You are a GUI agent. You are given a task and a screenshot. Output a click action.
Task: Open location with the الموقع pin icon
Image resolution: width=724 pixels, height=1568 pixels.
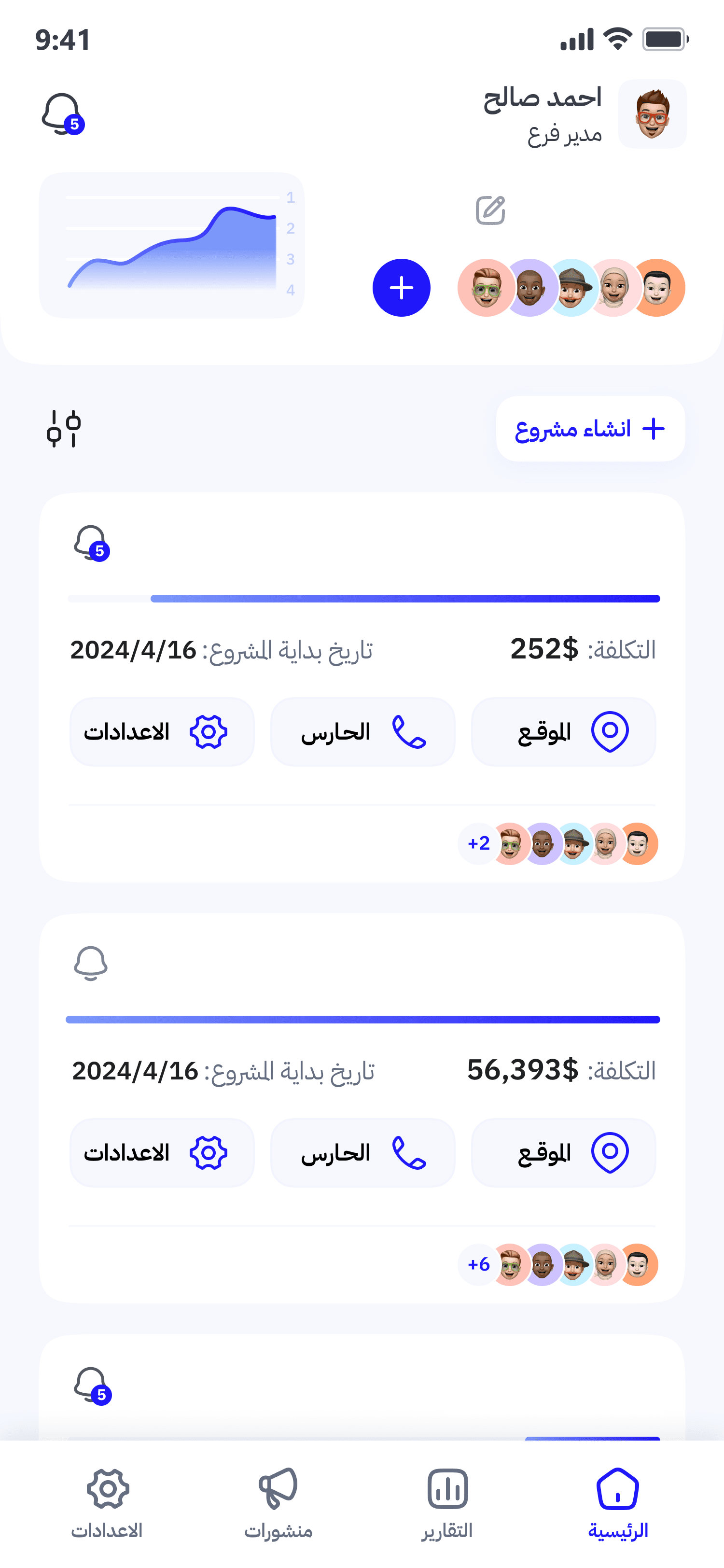coord(562,732)
